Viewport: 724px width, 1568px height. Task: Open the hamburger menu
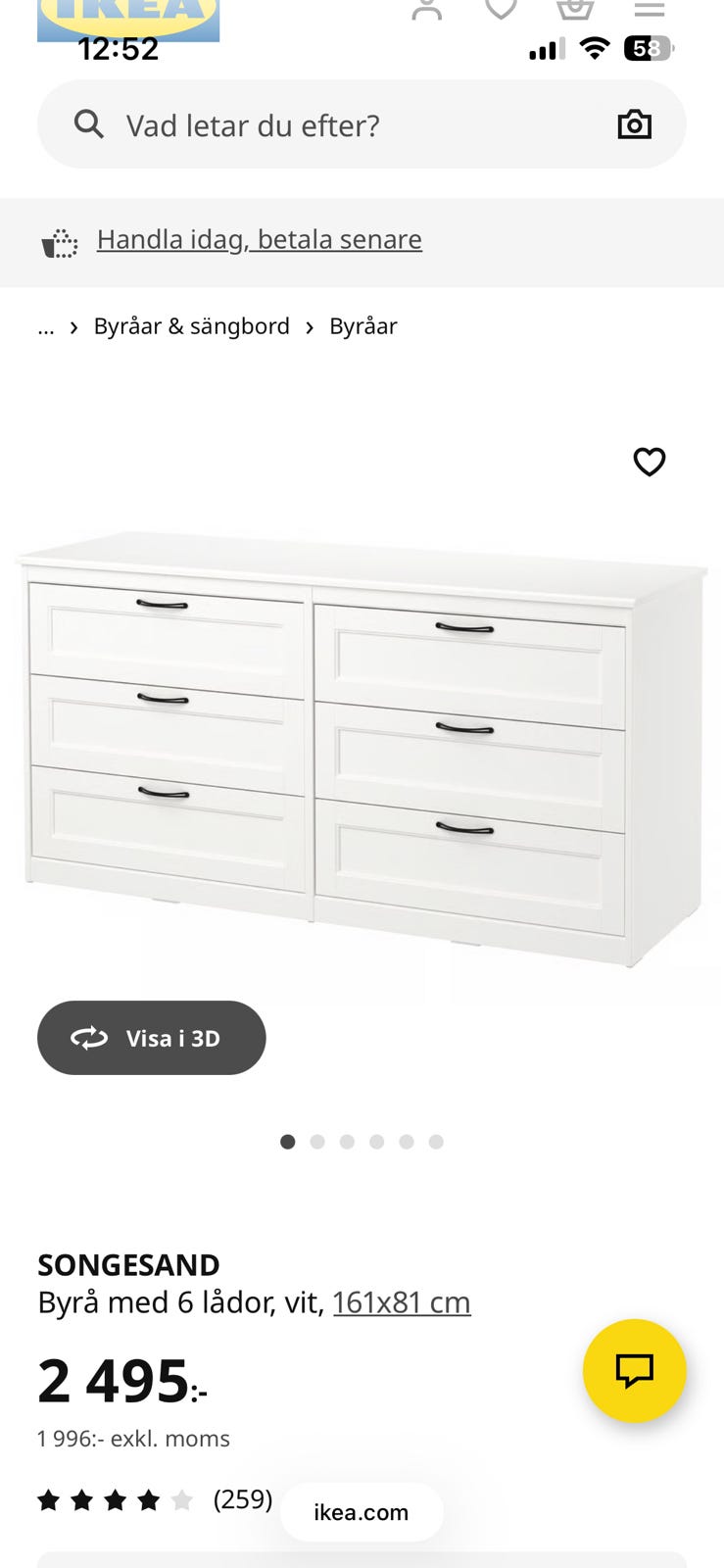coord(649,10)
